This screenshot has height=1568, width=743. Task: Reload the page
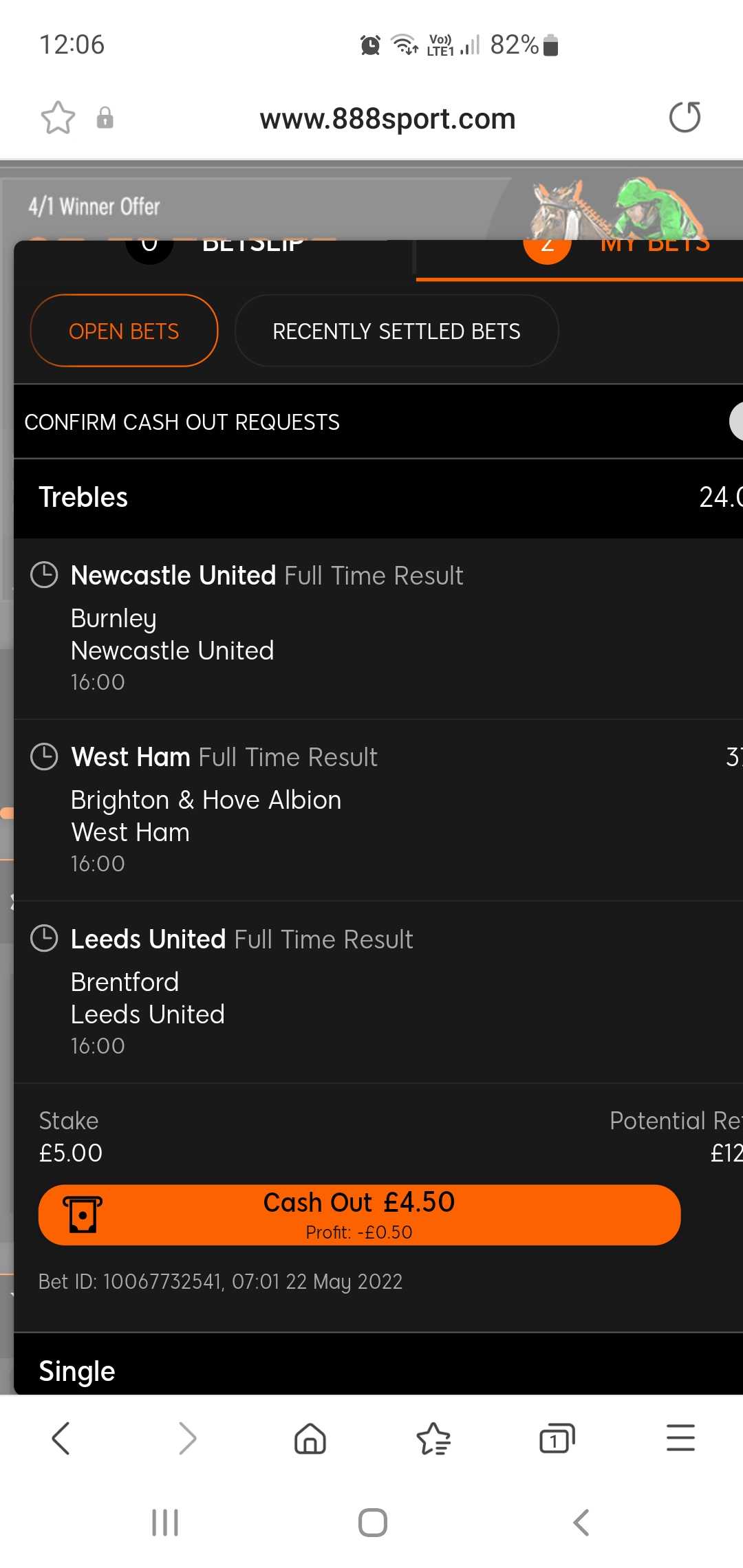[685, 117]
